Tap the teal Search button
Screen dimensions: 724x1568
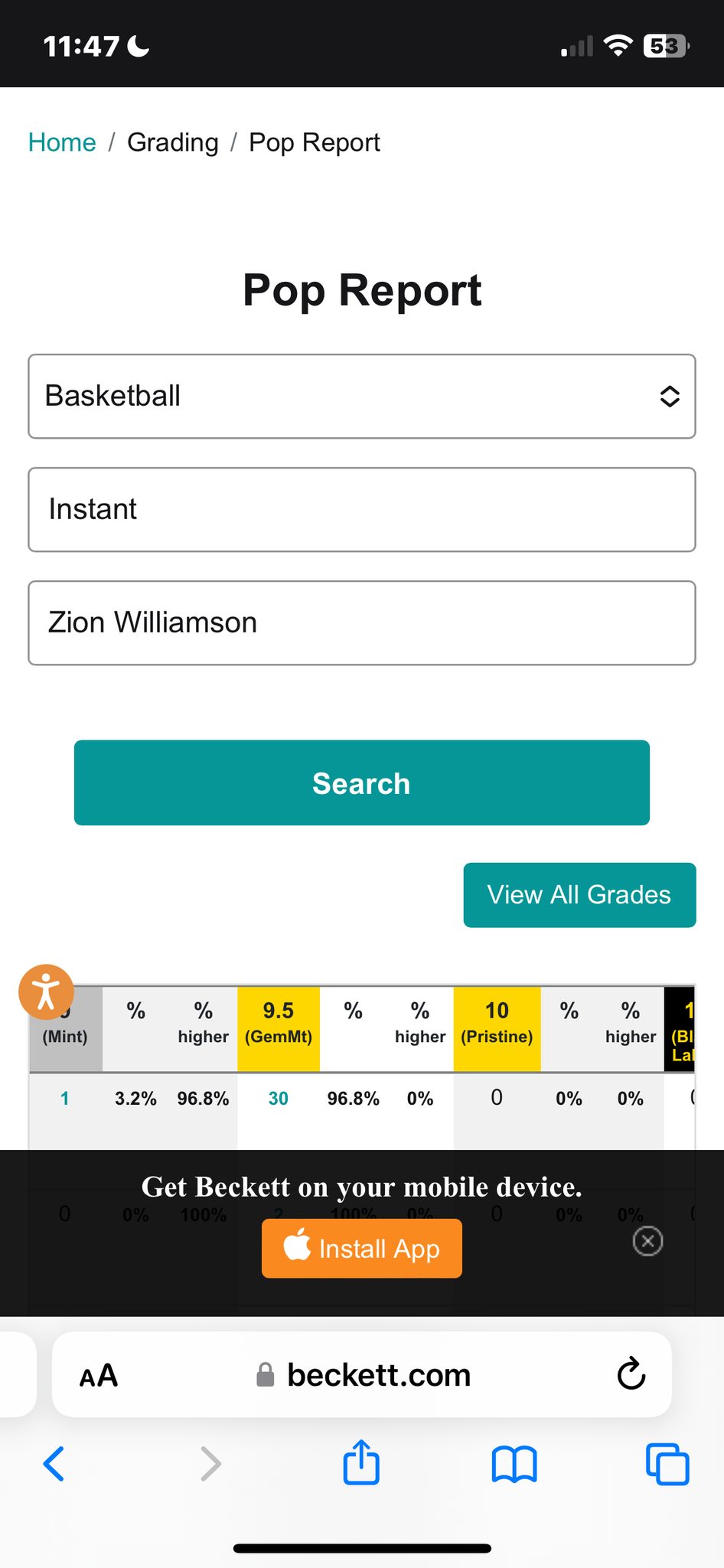coord(362,783)
